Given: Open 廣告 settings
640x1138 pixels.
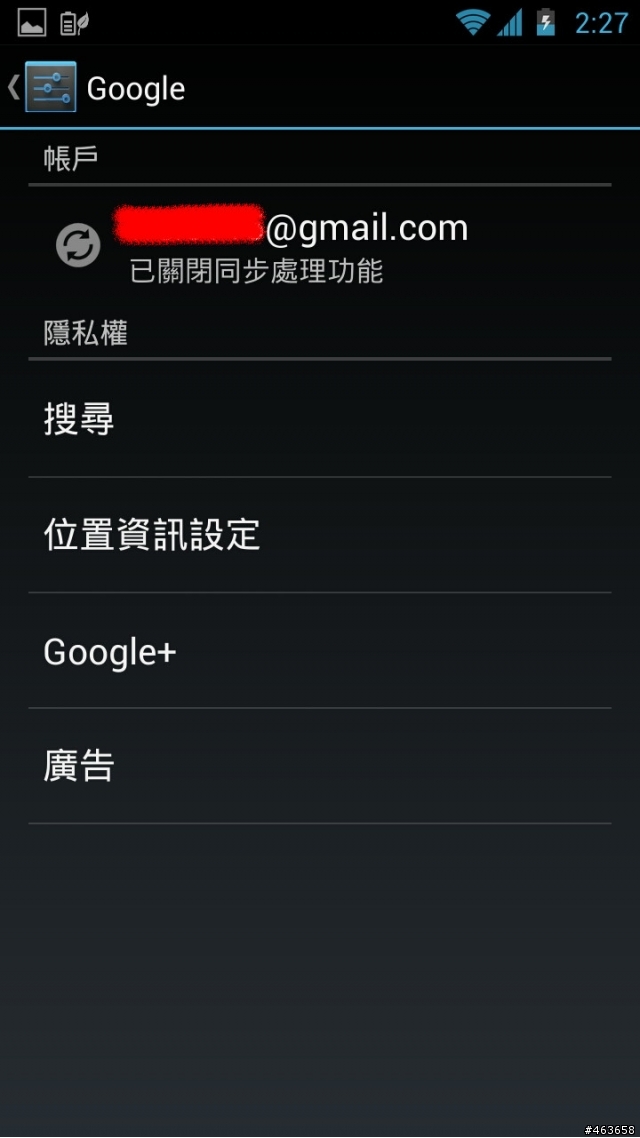Looking at the screenshot, I should (x=318, y=767).
